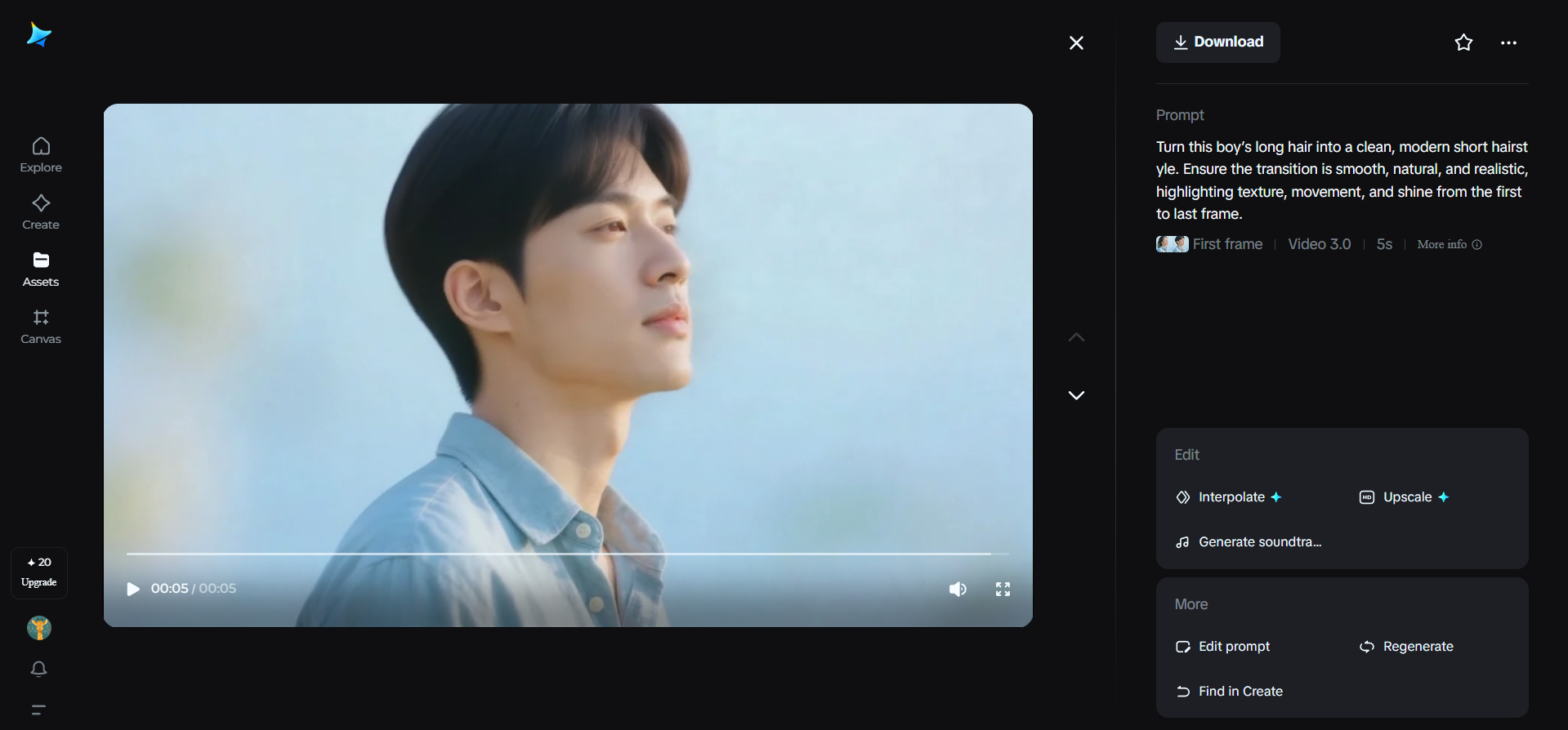Regenerate this video
Viewport: 1568px width, 730px height.
point(1407,647)
